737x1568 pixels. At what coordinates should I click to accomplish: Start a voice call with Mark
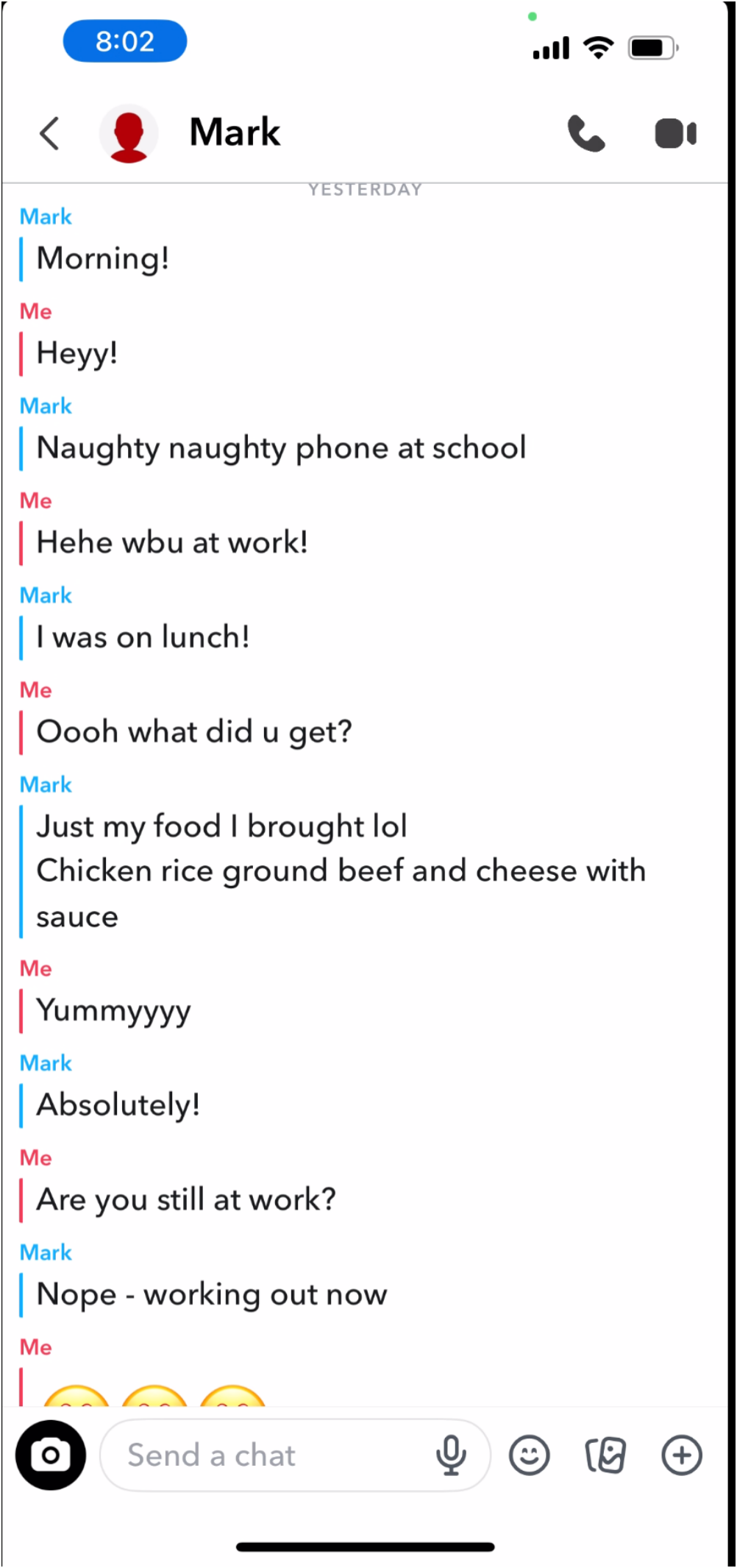coord(585,133)
